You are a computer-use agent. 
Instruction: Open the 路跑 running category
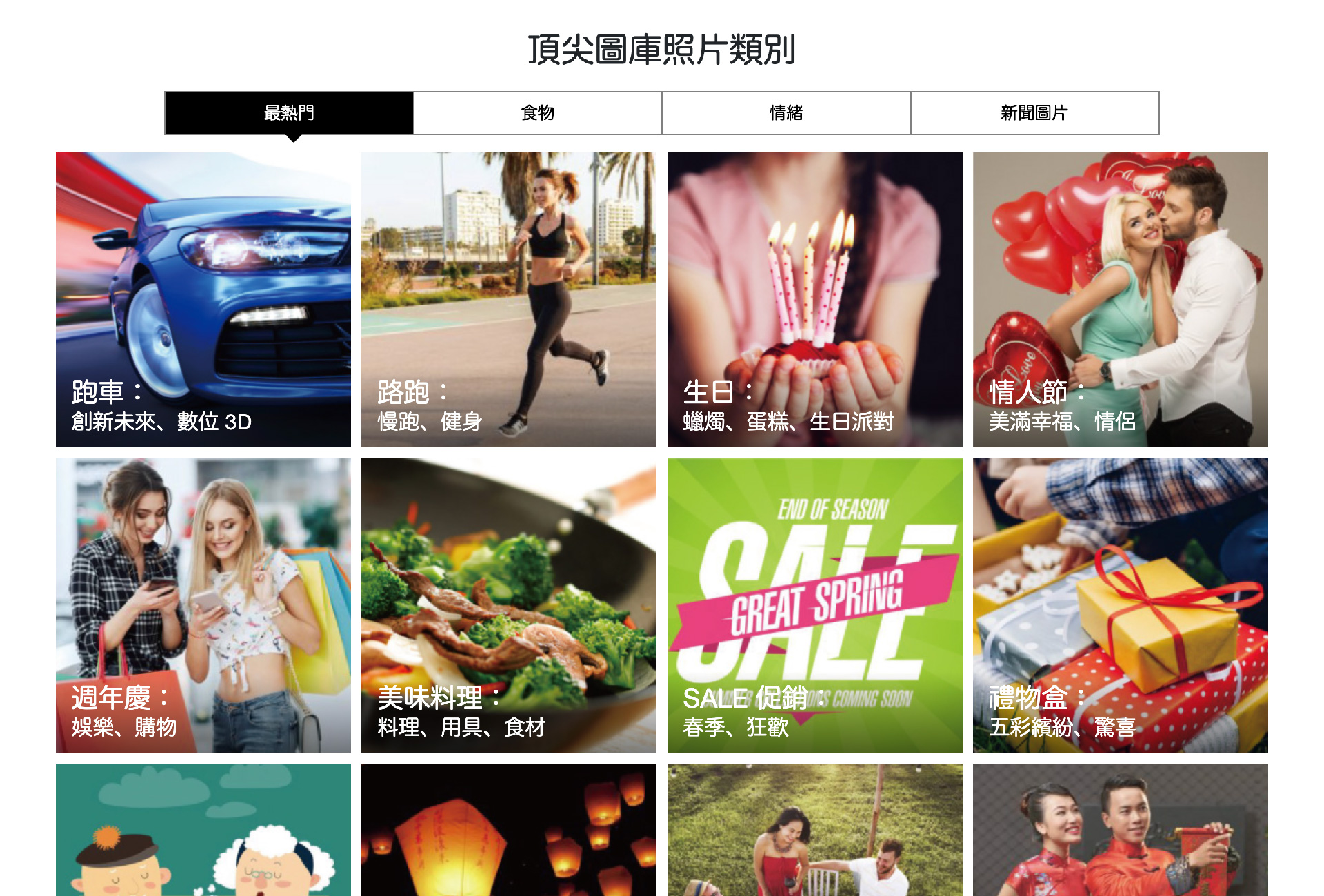pos(509,300)
